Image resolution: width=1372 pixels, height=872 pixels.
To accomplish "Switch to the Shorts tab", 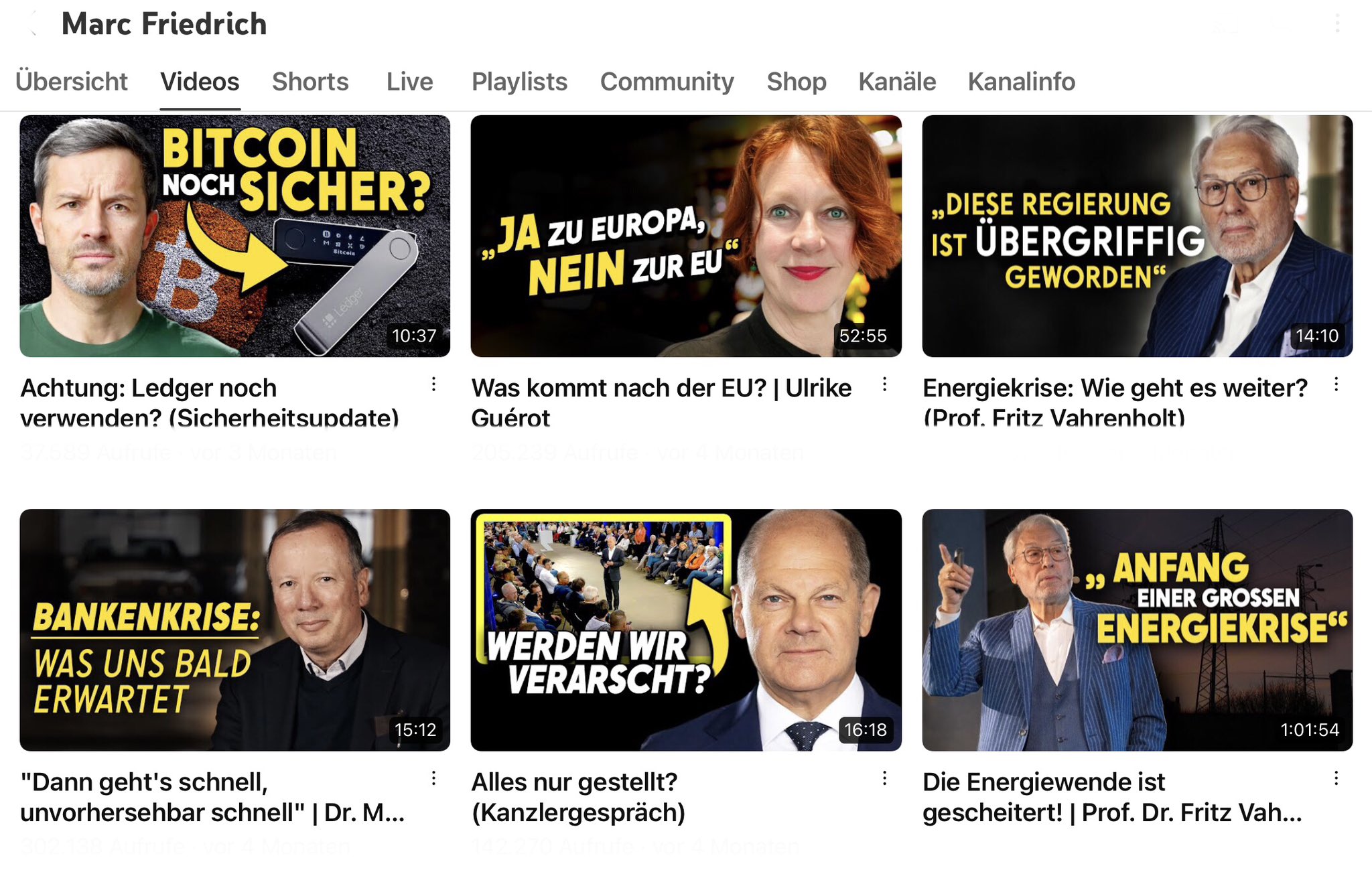I will [x=310, y=82].
